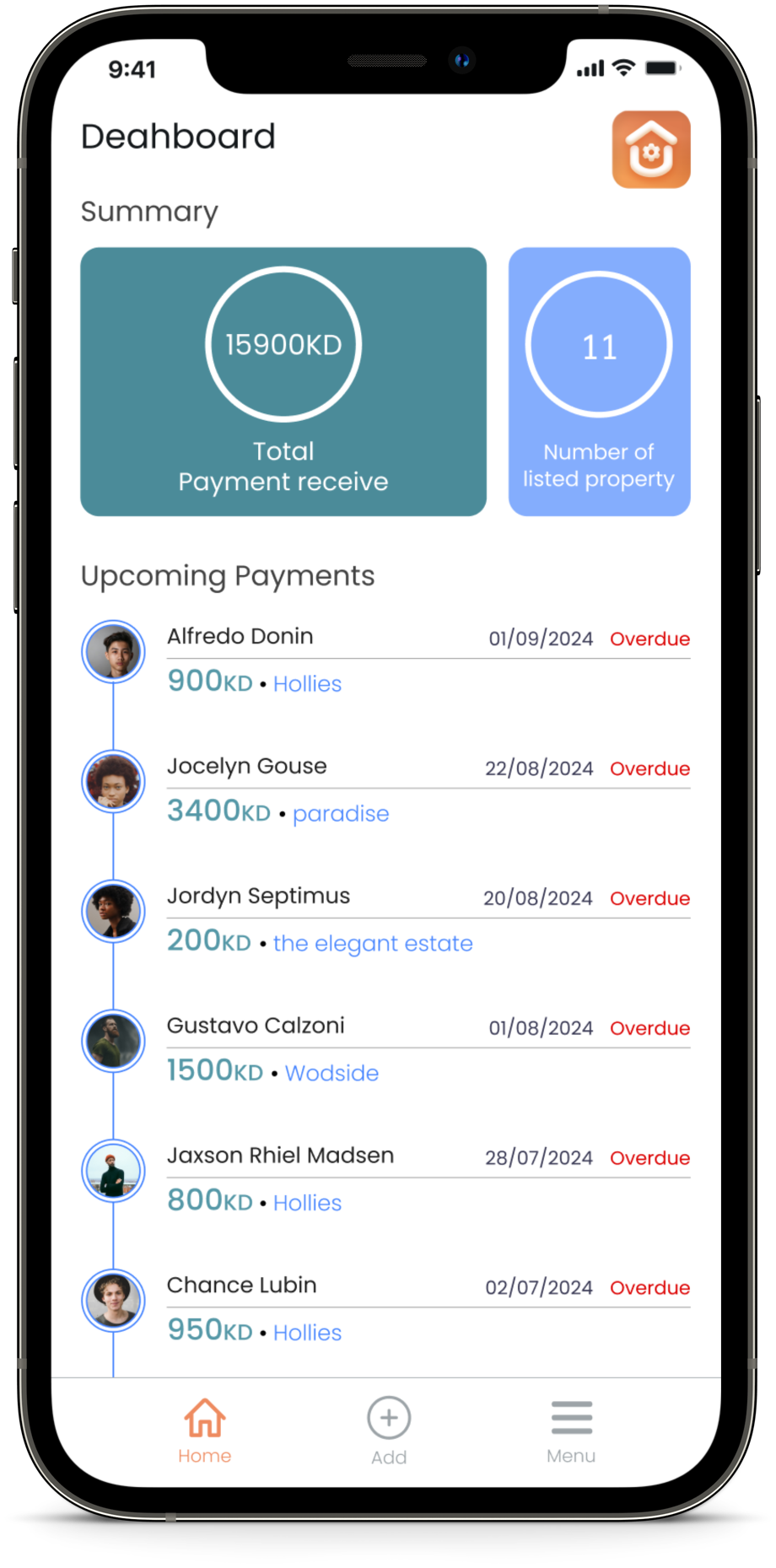The width and height of the screenshot is (776, 1568).
Task: Open Alfredo Donin's payment entry
Action: [428, 660]
